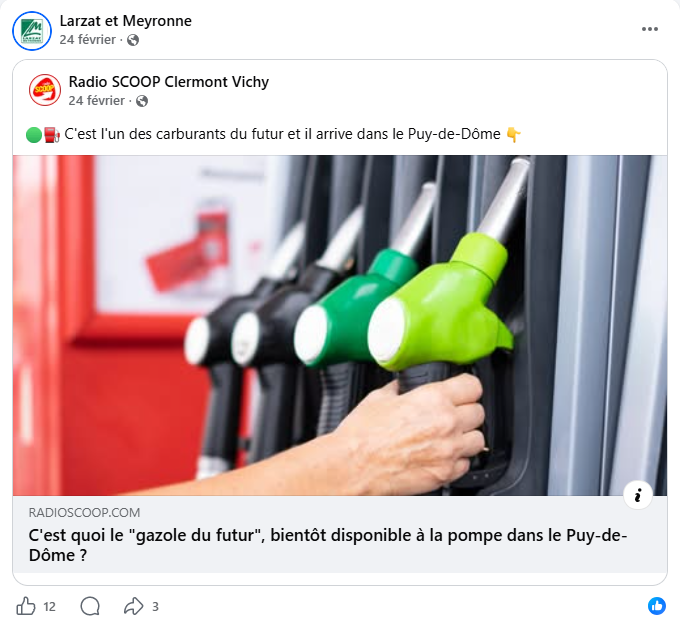The height and width of the screenshot is (632, 680).
Task: Like this post
Action: click(27, 606)
